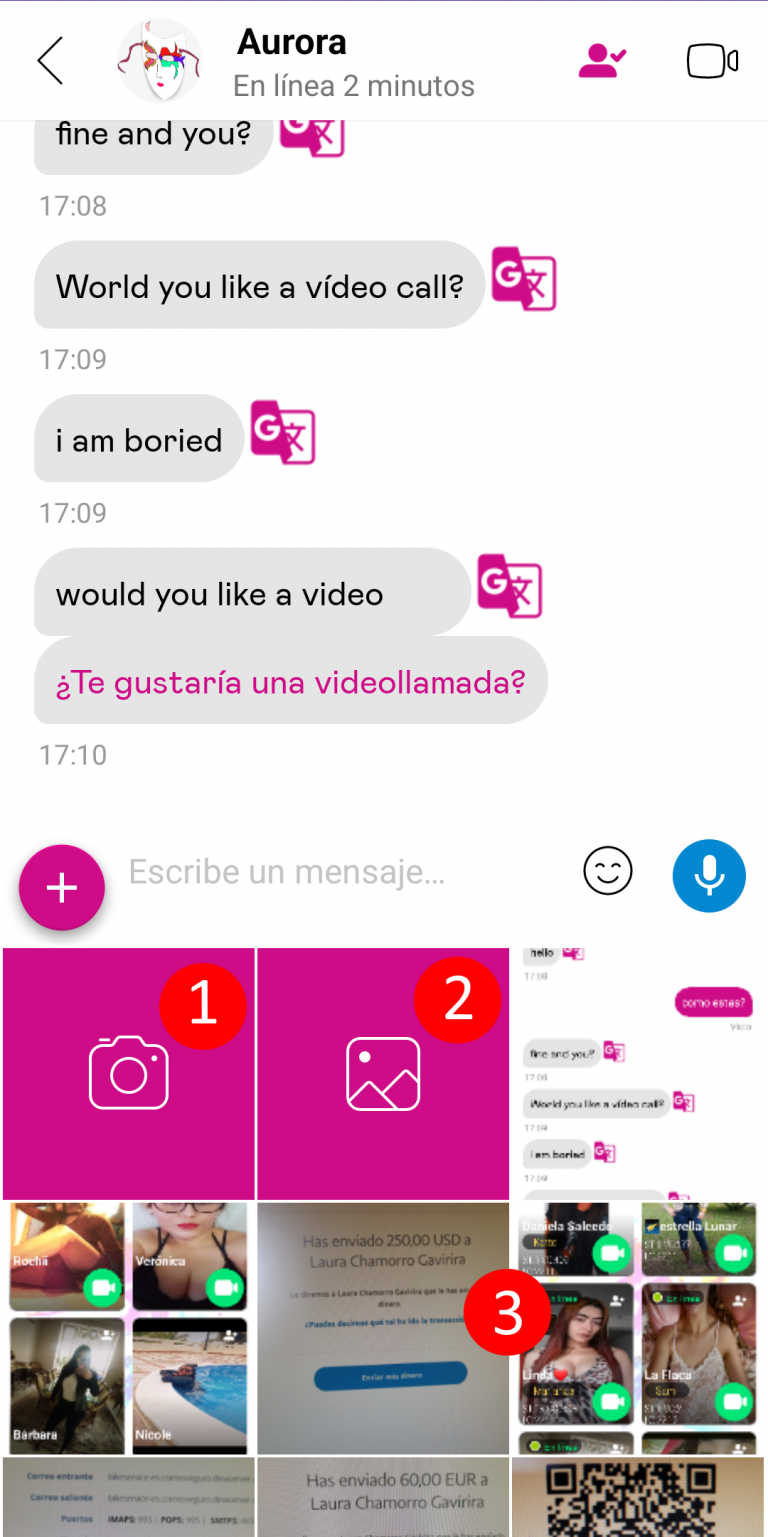Tap translate icon beside "would you like a video"

(509, 586)
